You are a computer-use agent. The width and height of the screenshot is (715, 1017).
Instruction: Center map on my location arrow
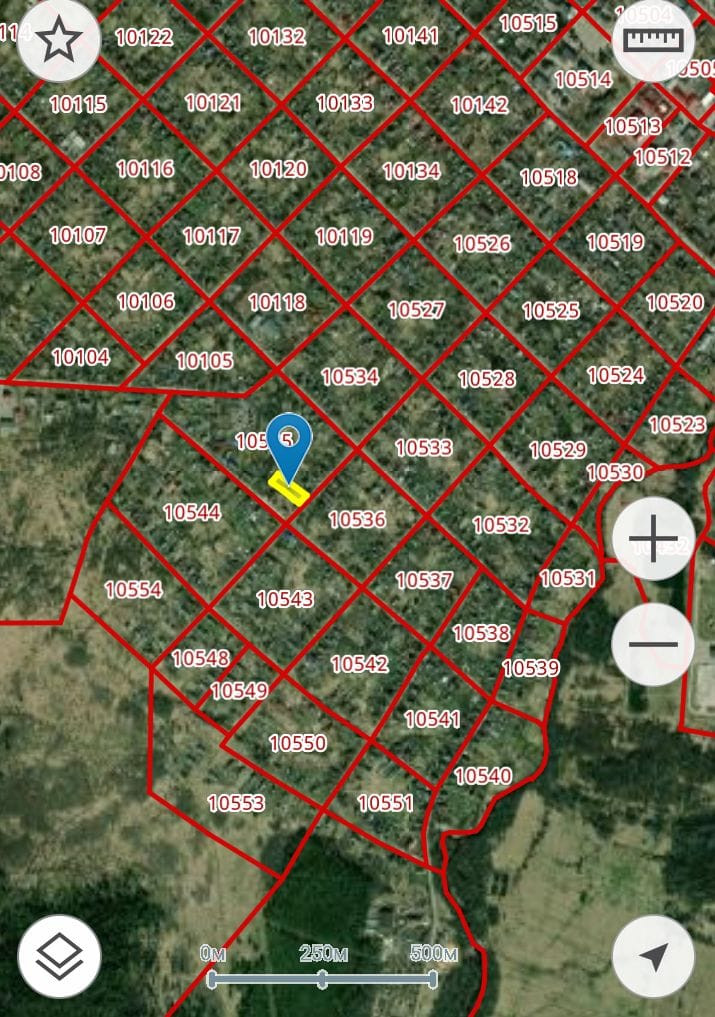[653, 956]
